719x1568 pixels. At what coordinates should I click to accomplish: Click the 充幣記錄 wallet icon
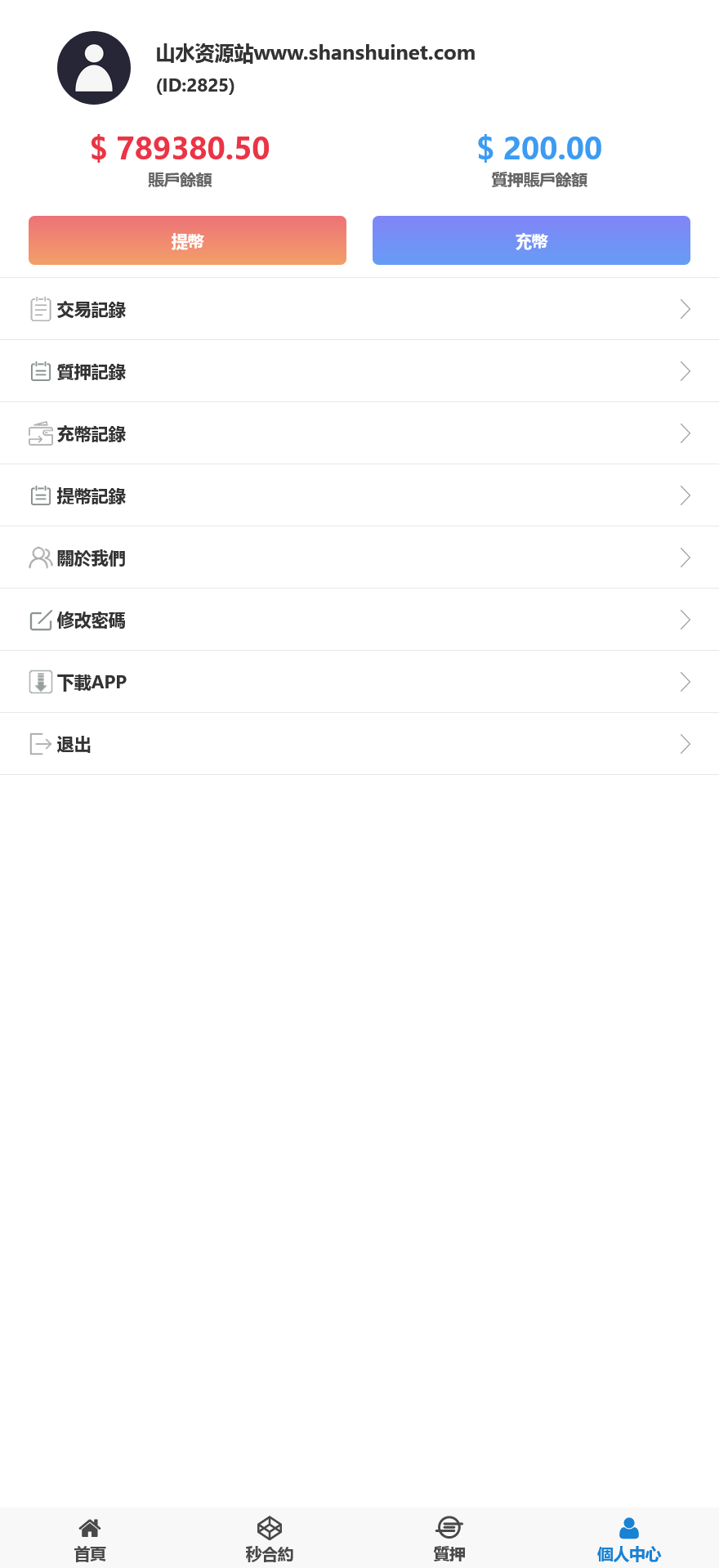coord(41,433)
